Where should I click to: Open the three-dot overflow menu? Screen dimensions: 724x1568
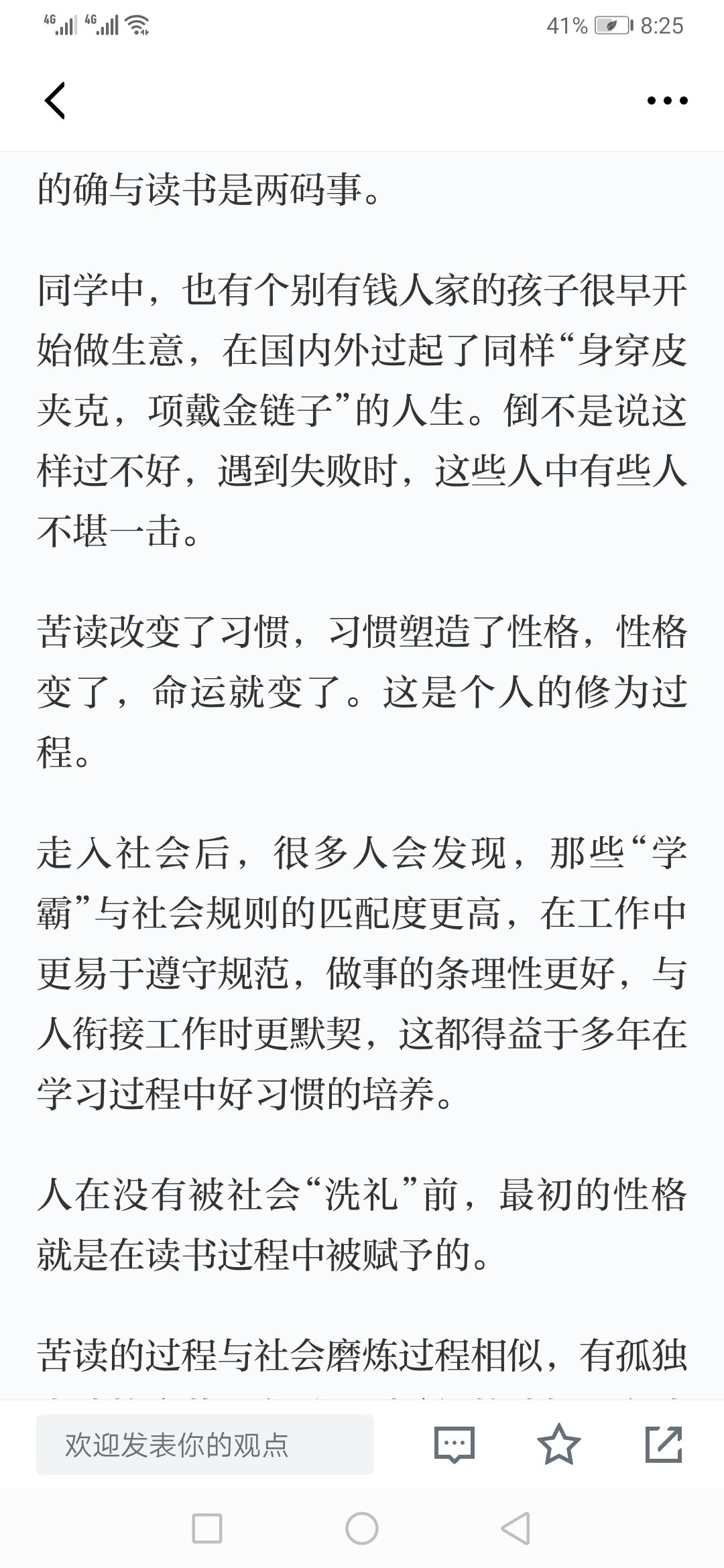coord(667,101)
